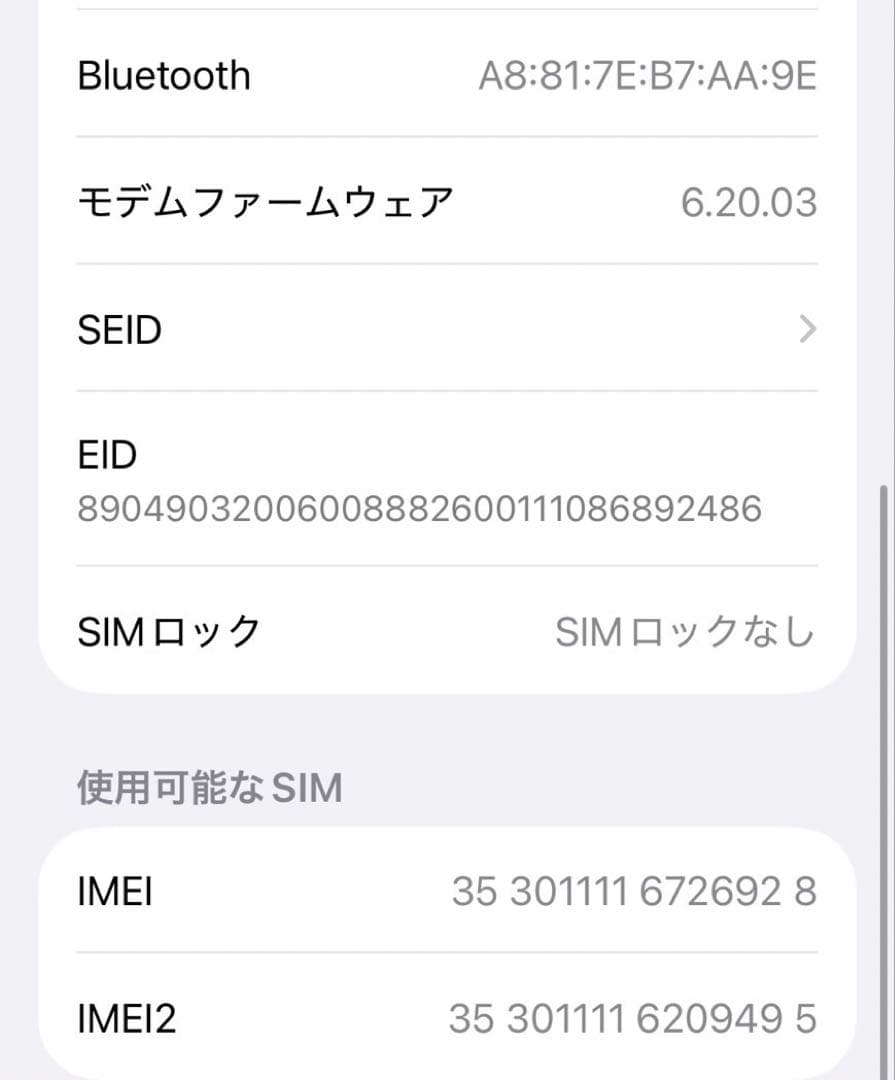Viewport: 895px width, 1080px height.
Task: Select the IMEI row
Action: pyautogui.click(x=445, y=891)
